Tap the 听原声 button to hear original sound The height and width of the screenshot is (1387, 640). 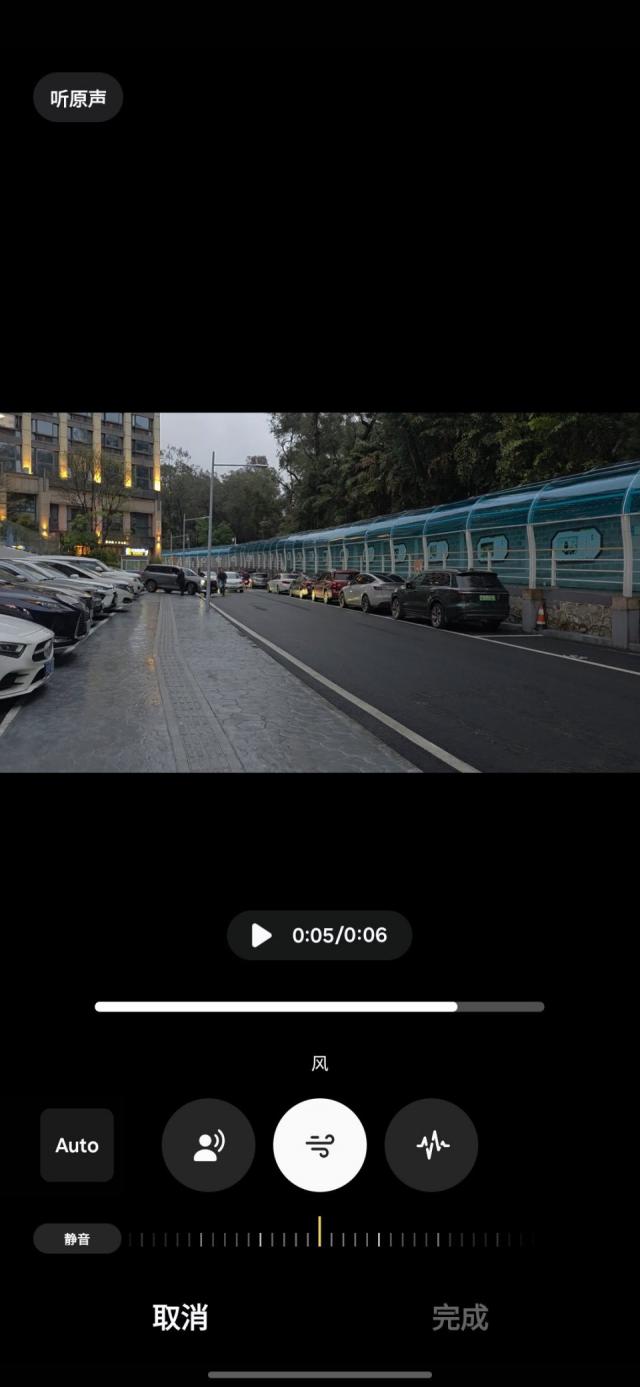pos(78,98)
